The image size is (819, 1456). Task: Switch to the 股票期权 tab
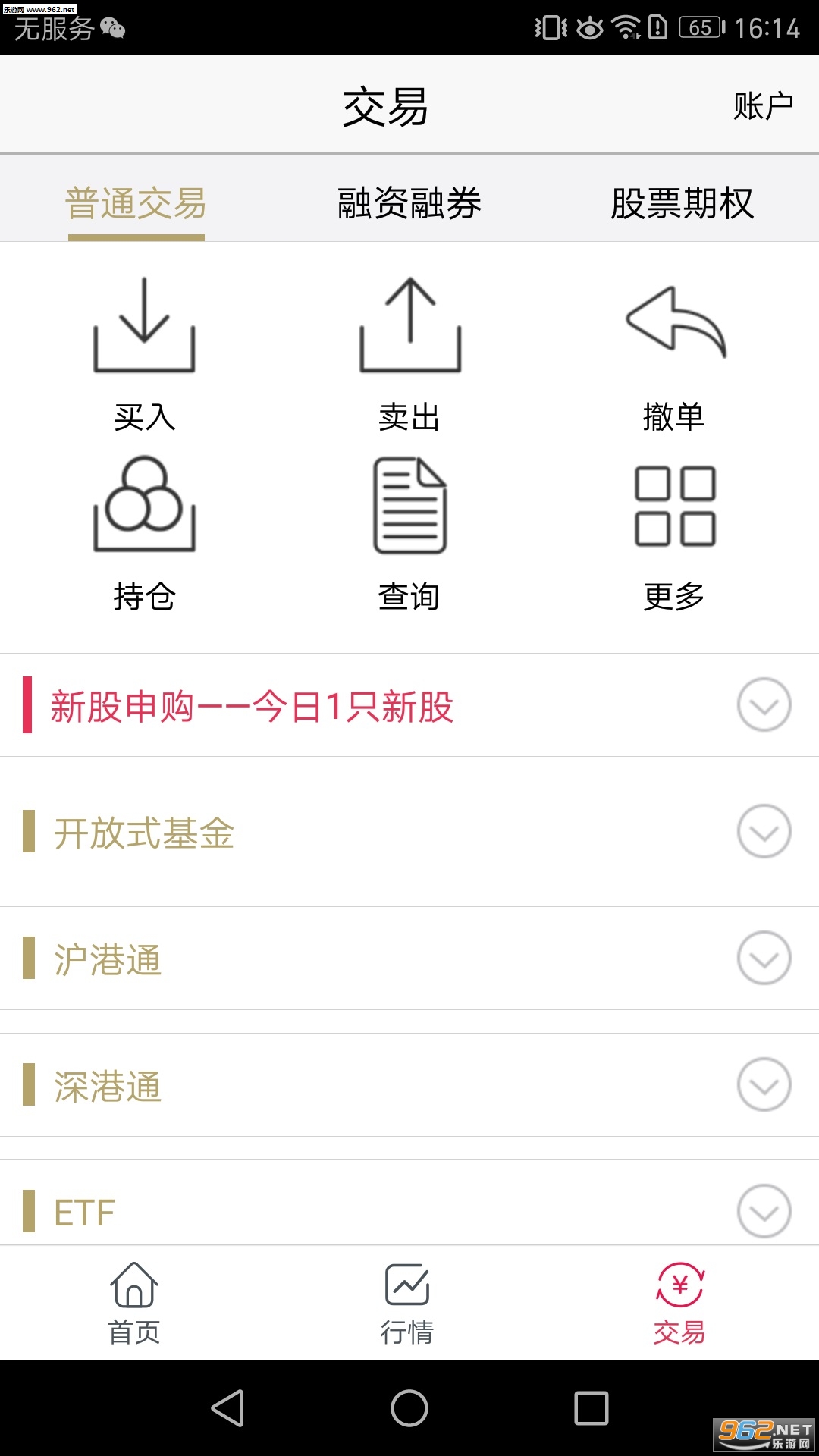coord(682,203)
